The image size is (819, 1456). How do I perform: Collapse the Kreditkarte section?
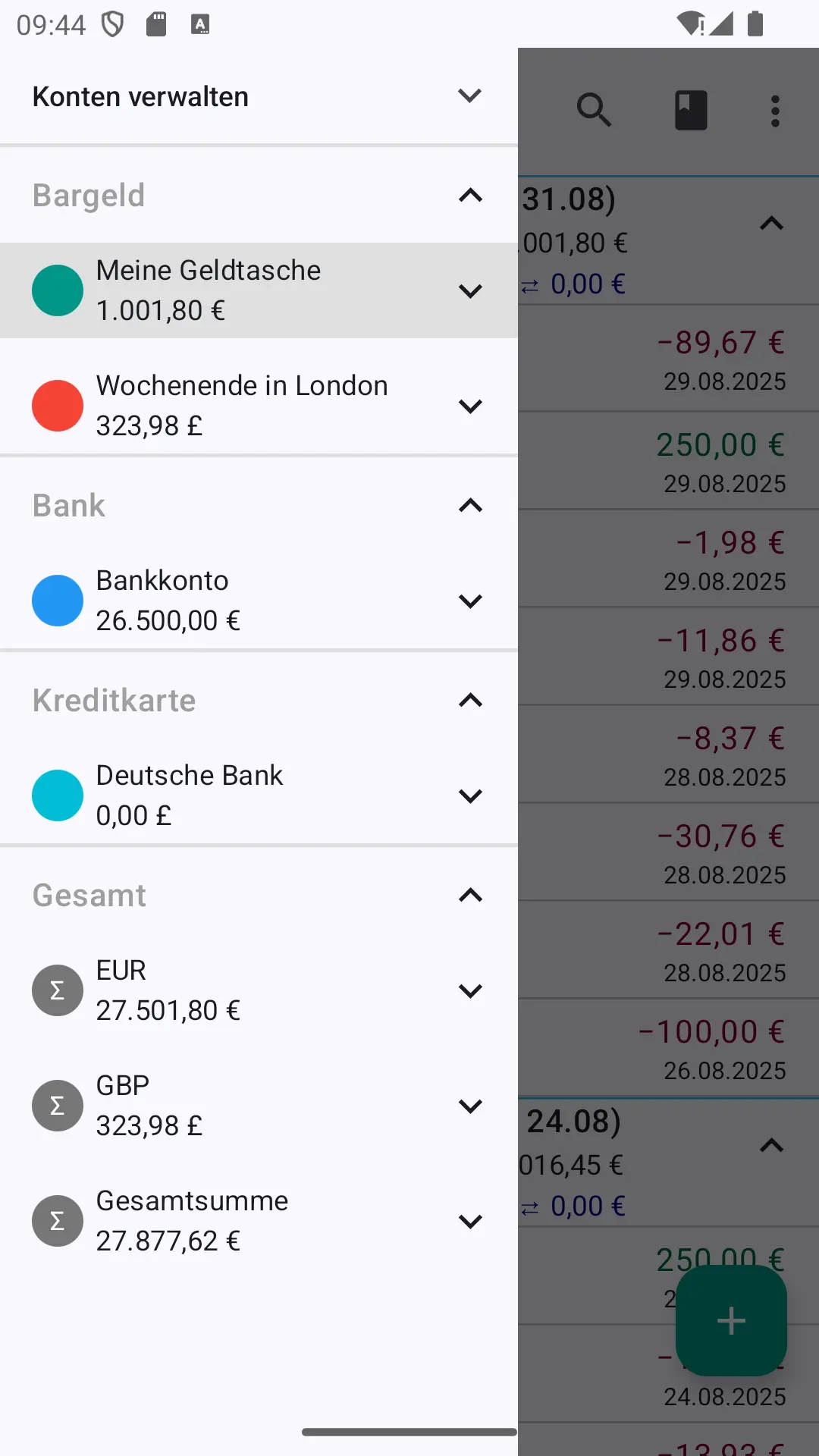coord(470,701)
